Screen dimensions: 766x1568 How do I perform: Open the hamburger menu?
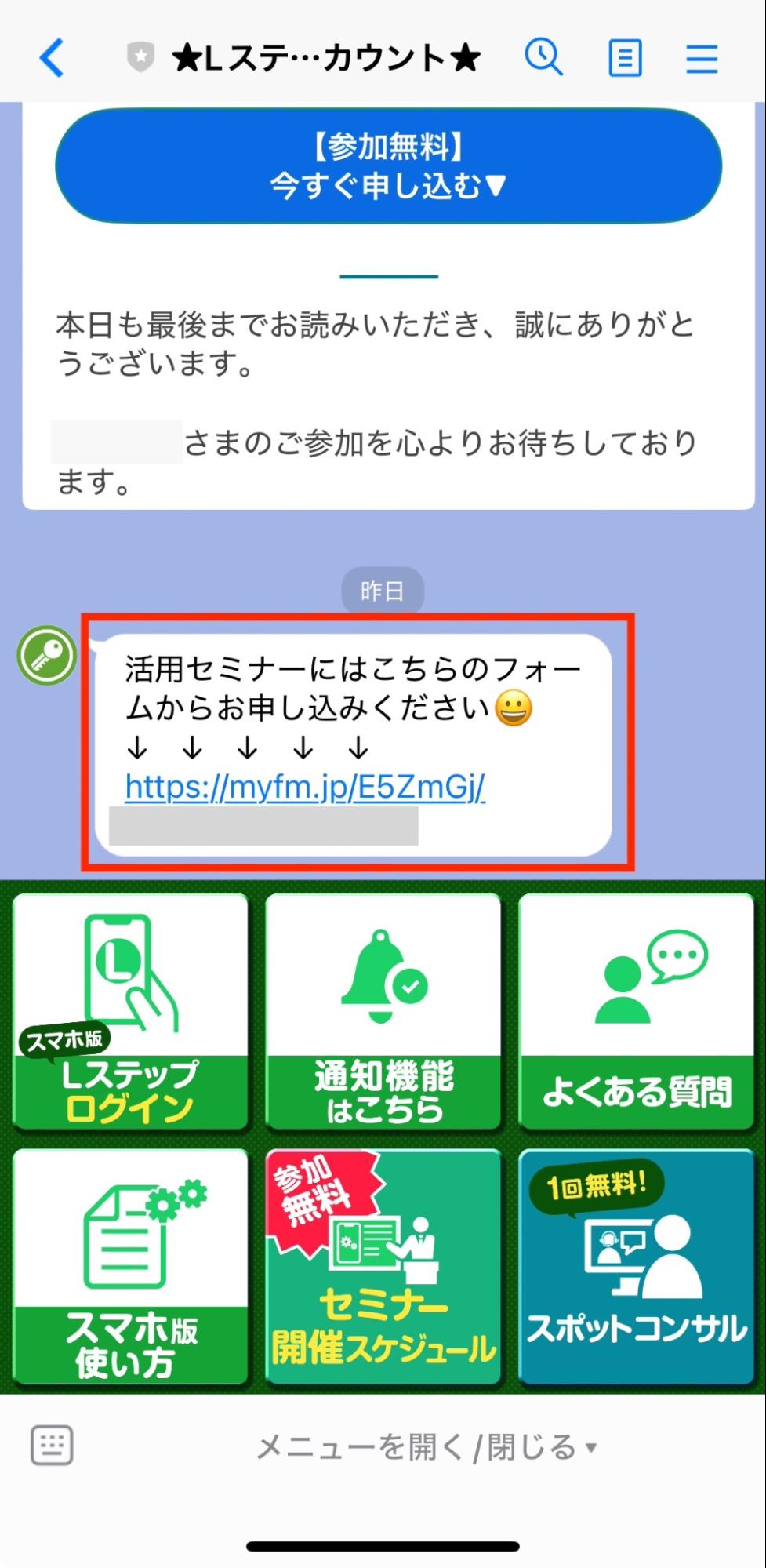701,58
